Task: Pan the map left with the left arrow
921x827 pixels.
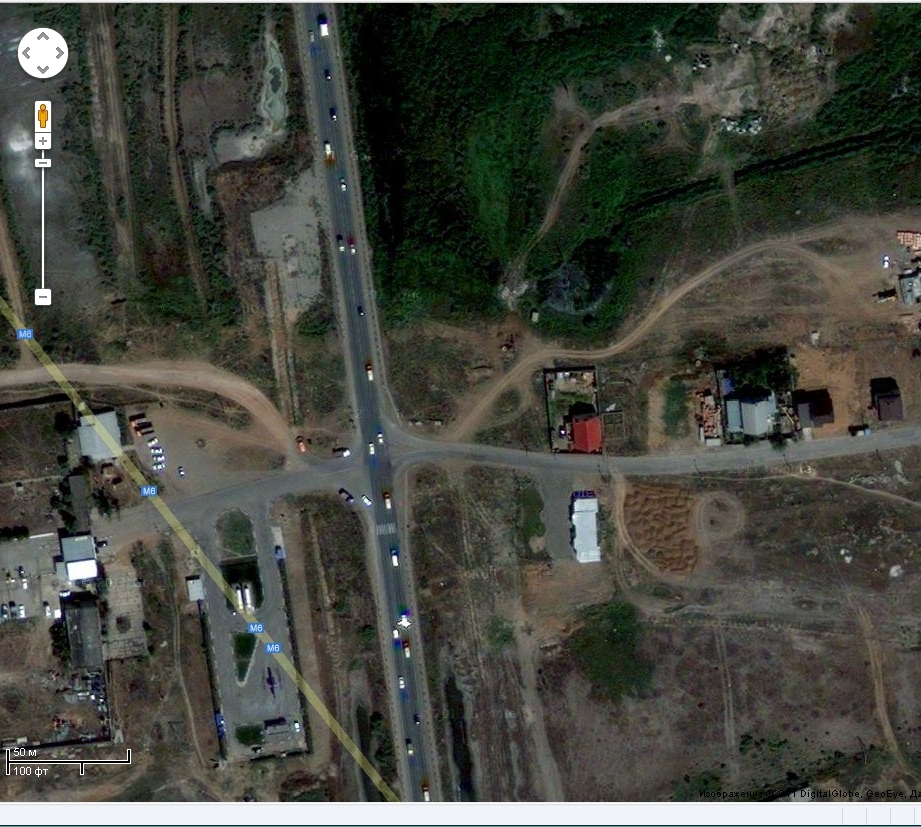Action: click(x=27, y=53)
